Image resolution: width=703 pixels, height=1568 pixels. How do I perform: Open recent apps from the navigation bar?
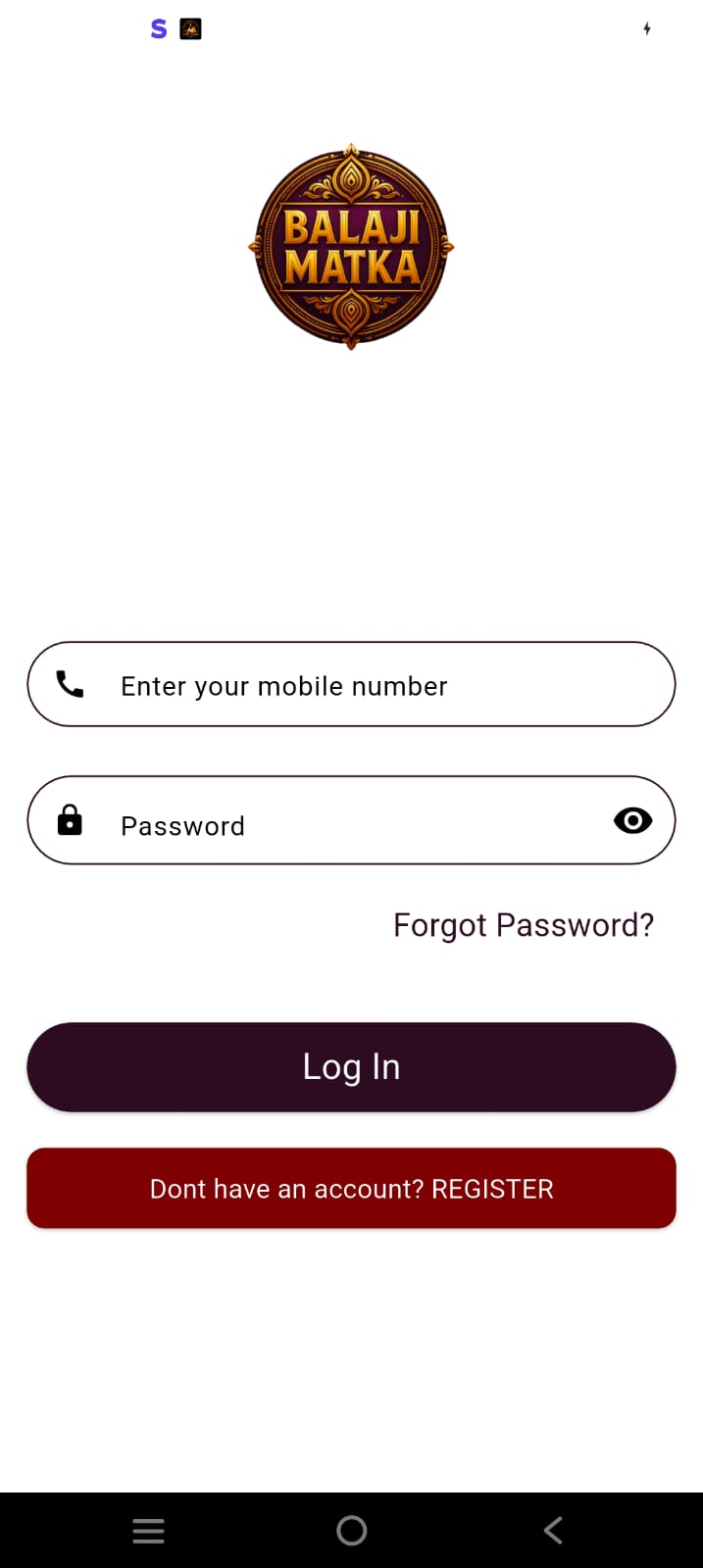(148, 1530)
